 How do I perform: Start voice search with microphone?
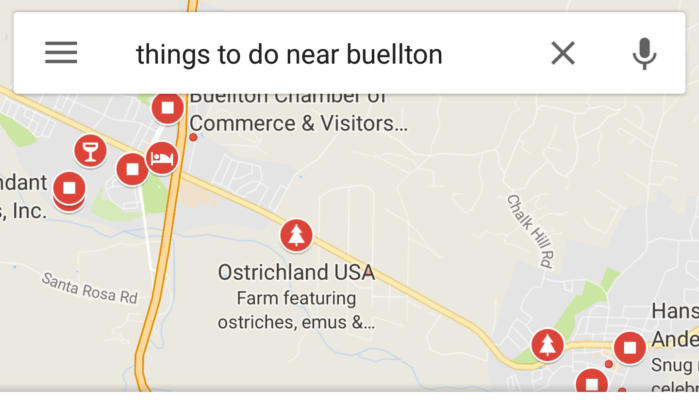[644, 53]
